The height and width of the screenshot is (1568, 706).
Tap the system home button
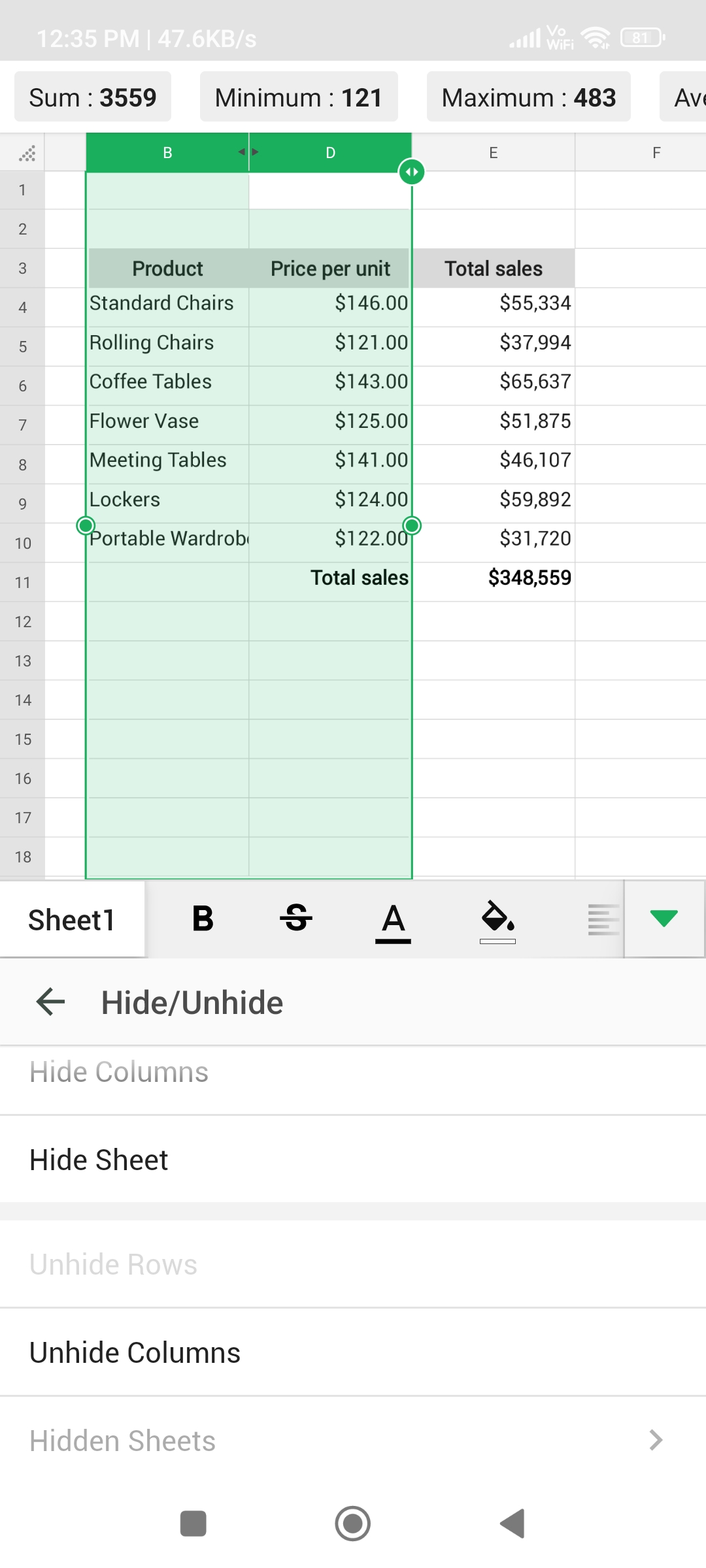[x=353, y=1524]
